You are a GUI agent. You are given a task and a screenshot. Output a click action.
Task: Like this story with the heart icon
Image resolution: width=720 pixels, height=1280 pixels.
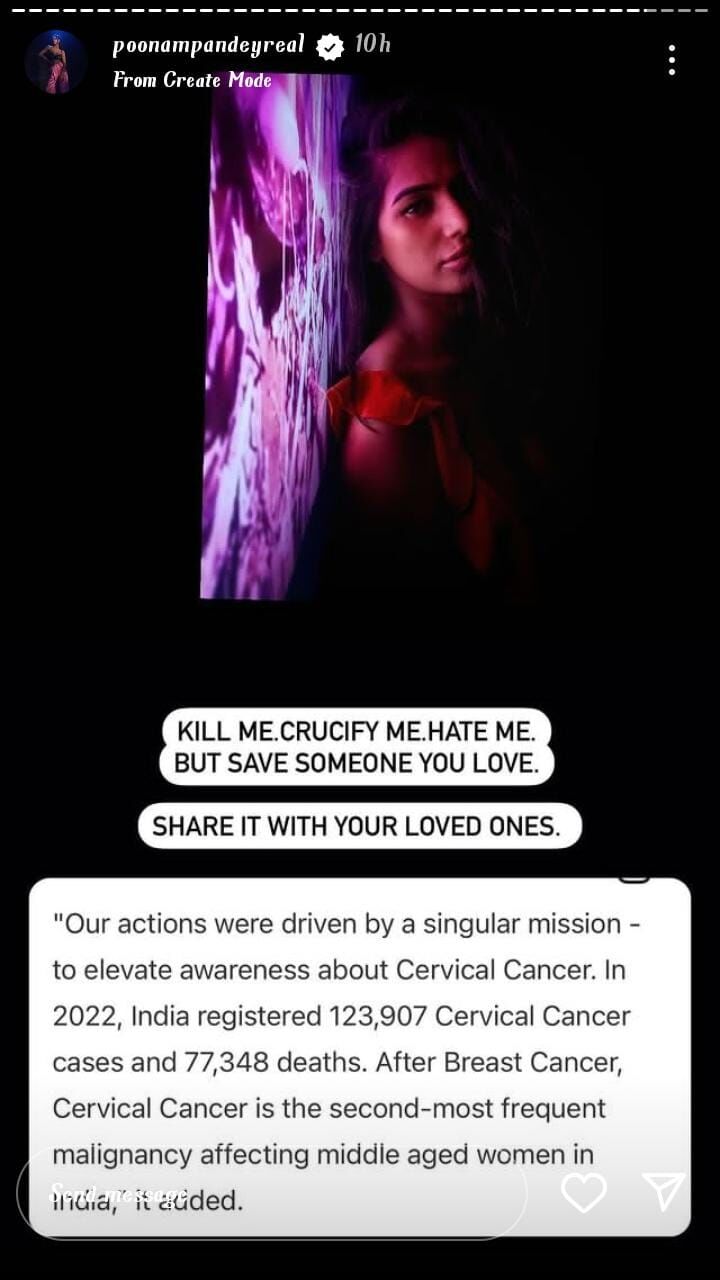click(583, 1192)
